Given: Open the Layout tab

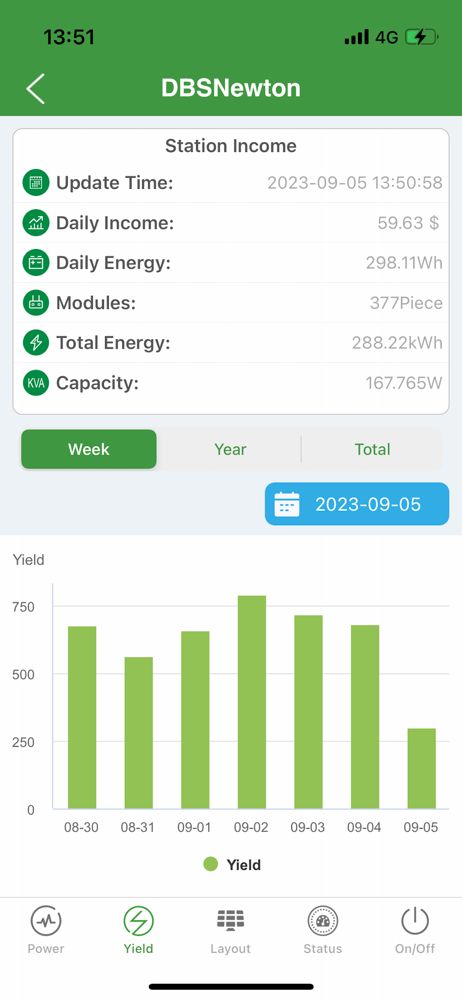Looking at the screenshot, I should pyautogui.click(x=230, y=930).
